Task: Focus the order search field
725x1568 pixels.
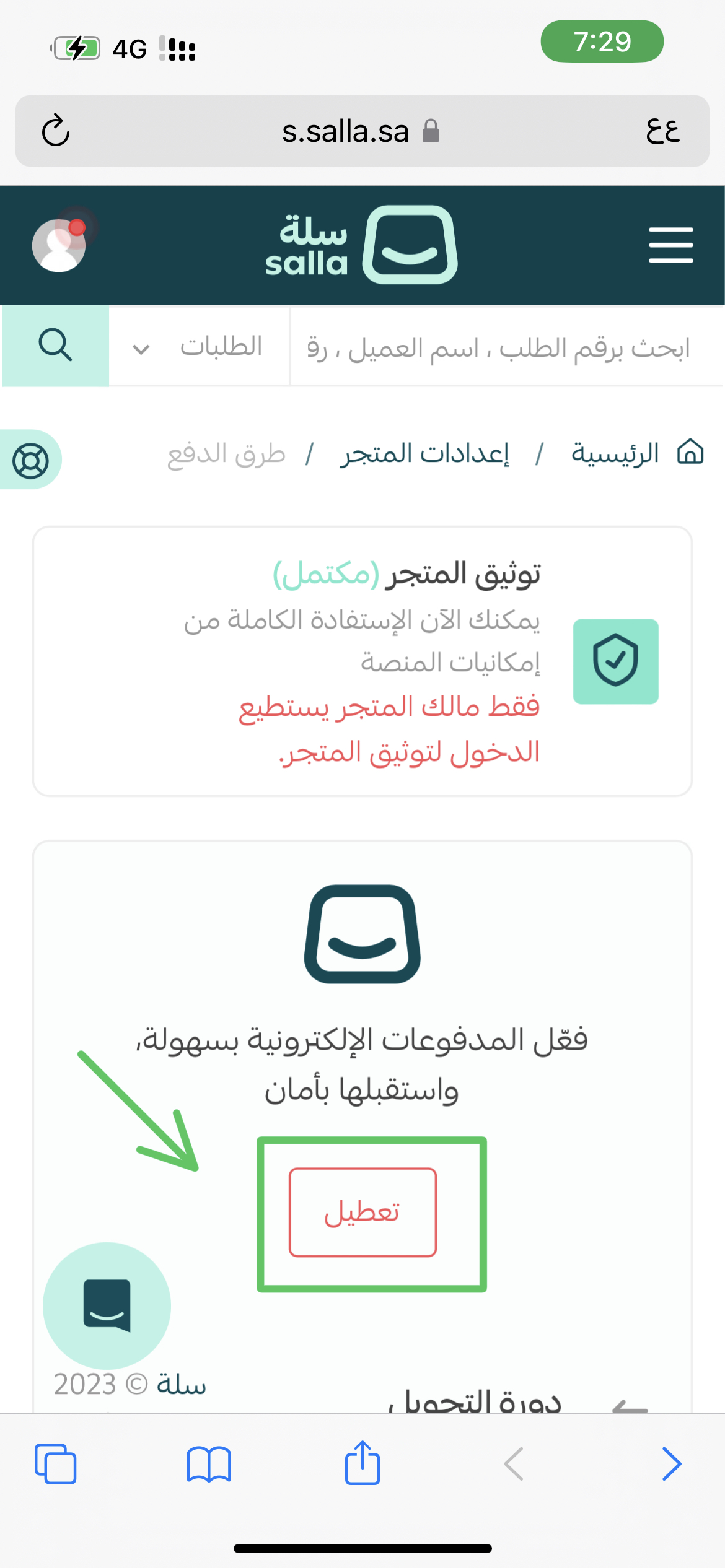Action: pyautogui.click(x=506, y=347)
